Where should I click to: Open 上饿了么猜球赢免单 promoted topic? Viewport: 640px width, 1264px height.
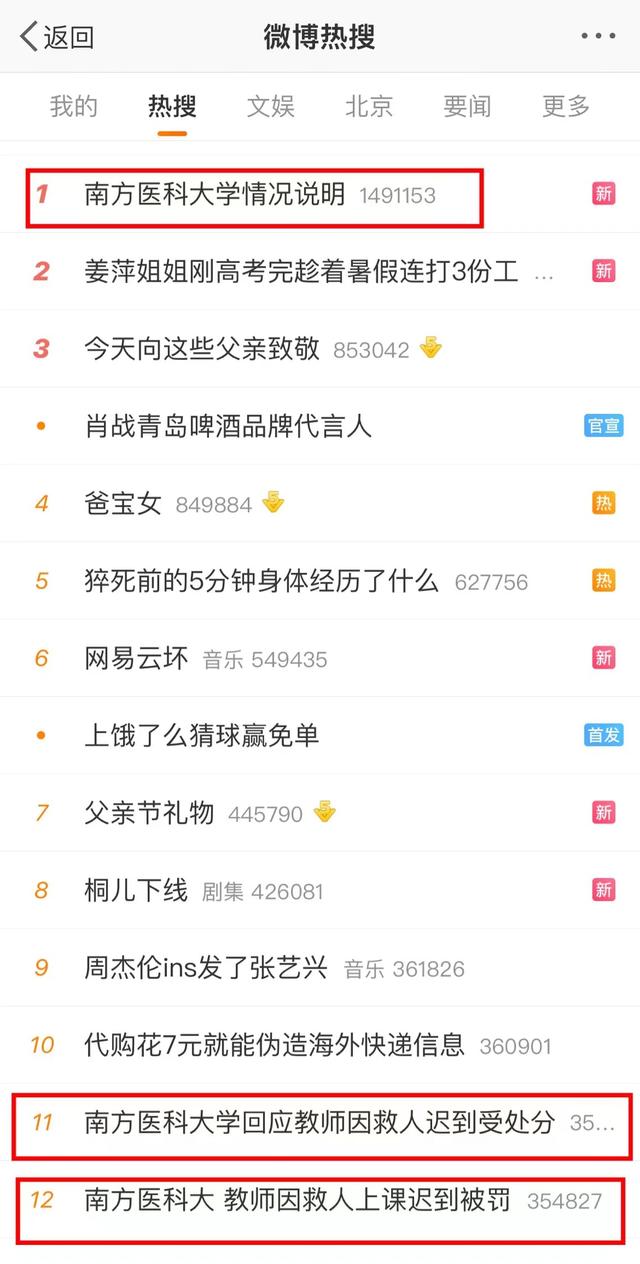click(x=202, y=736)
